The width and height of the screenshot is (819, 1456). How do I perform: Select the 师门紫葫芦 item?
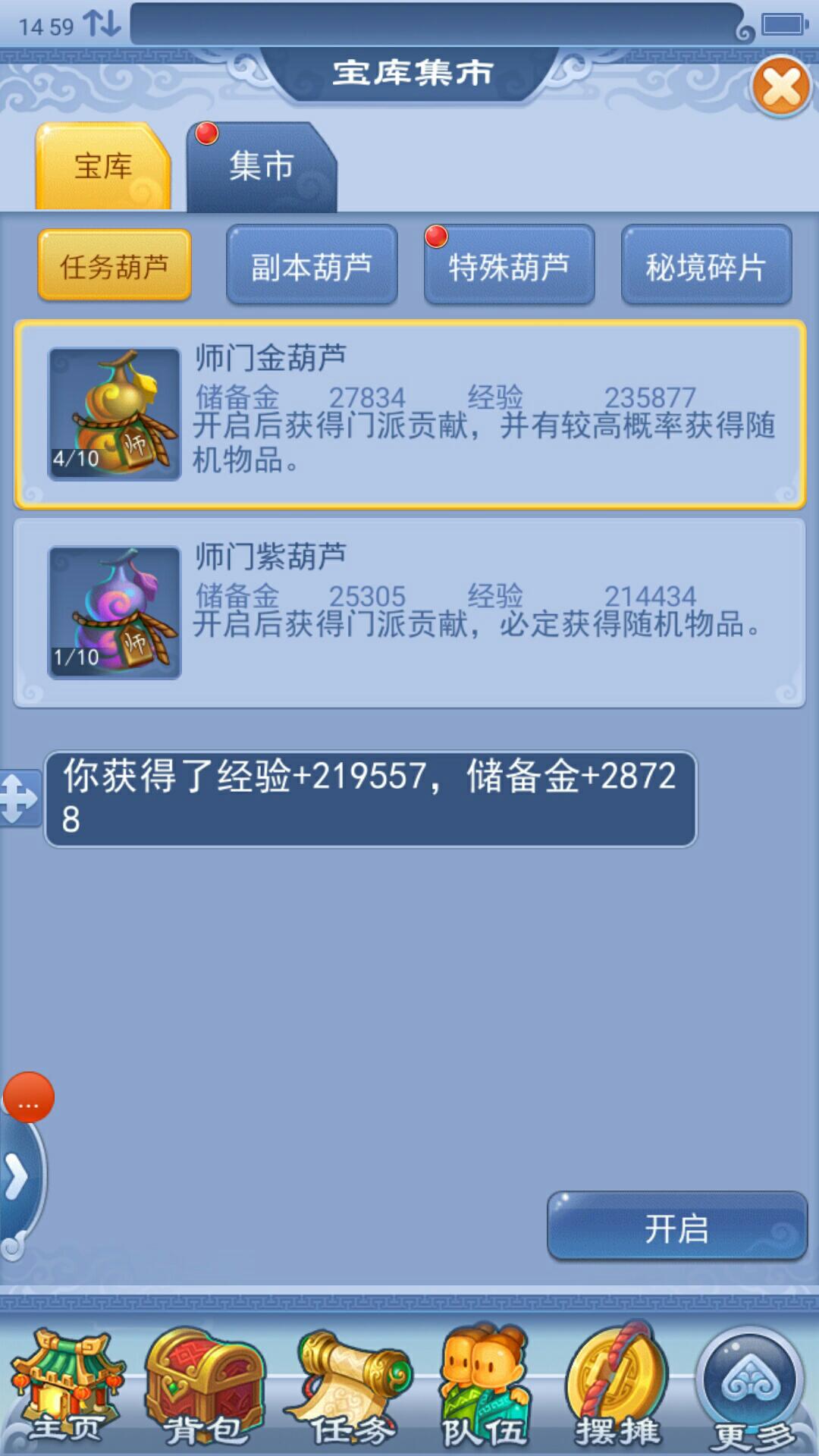(409, 613)
